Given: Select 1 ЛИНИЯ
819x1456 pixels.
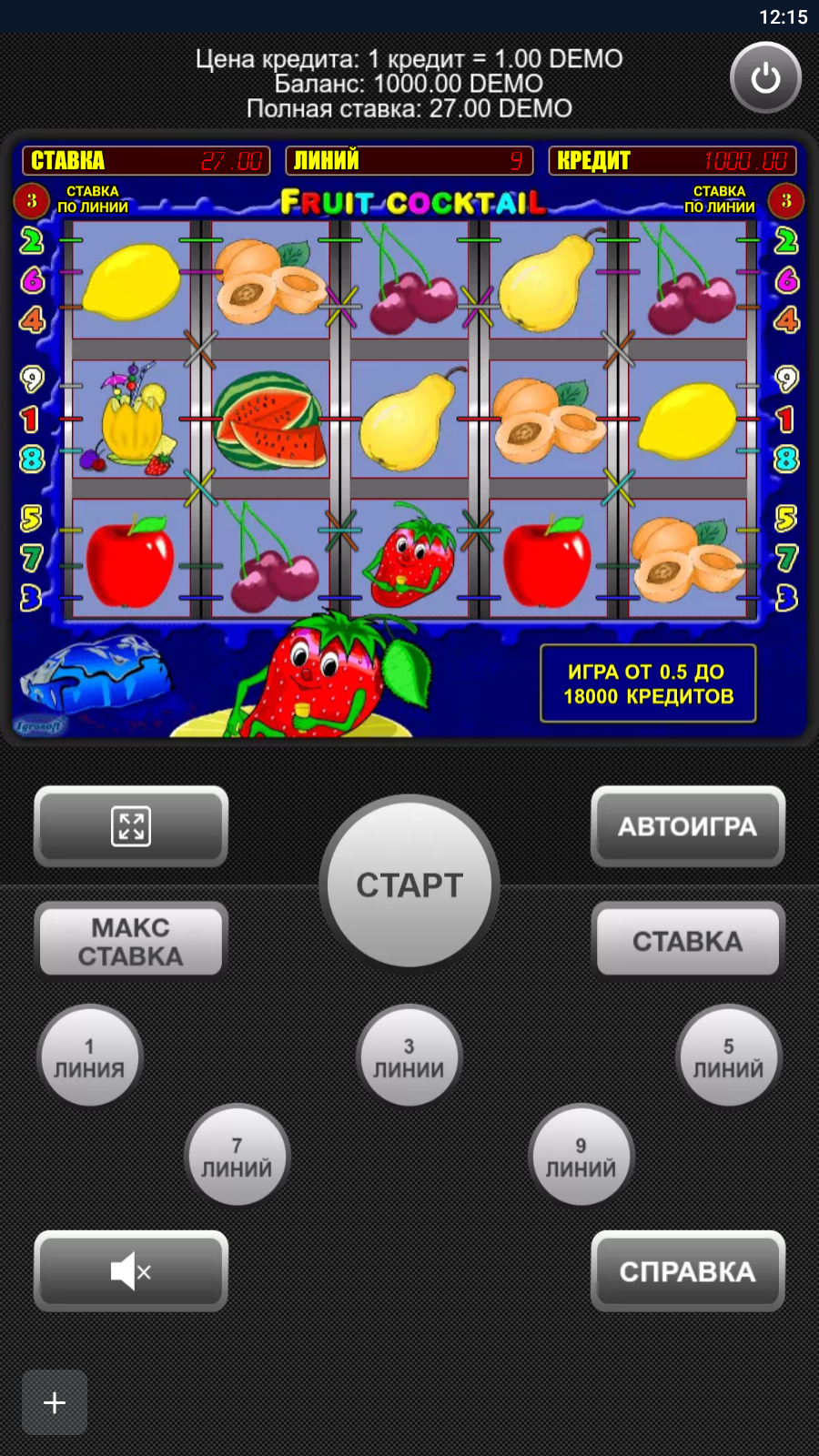Looking at the screenshot, I should click(89, 1057).
